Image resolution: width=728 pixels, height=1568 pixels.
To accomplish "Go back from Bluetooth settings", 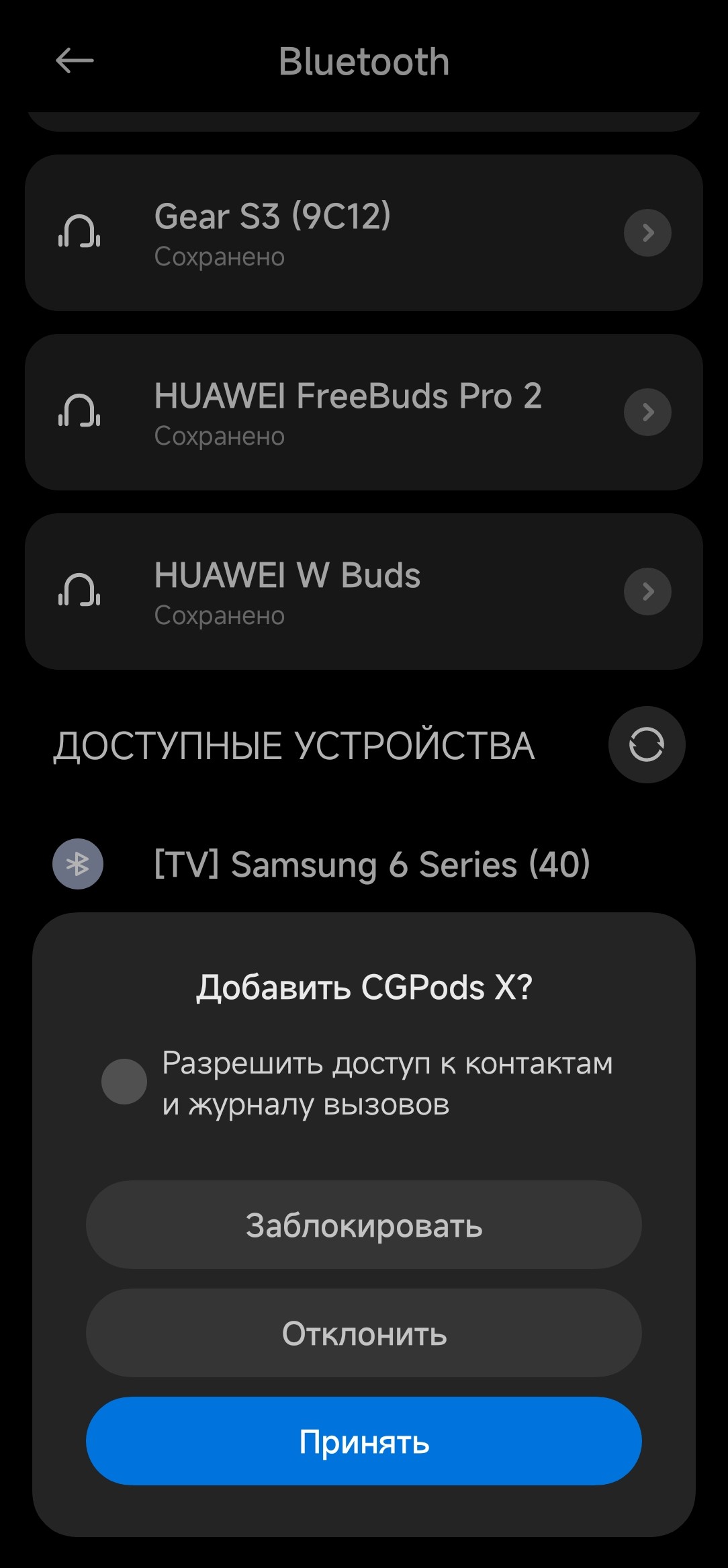I will point(74,61).
